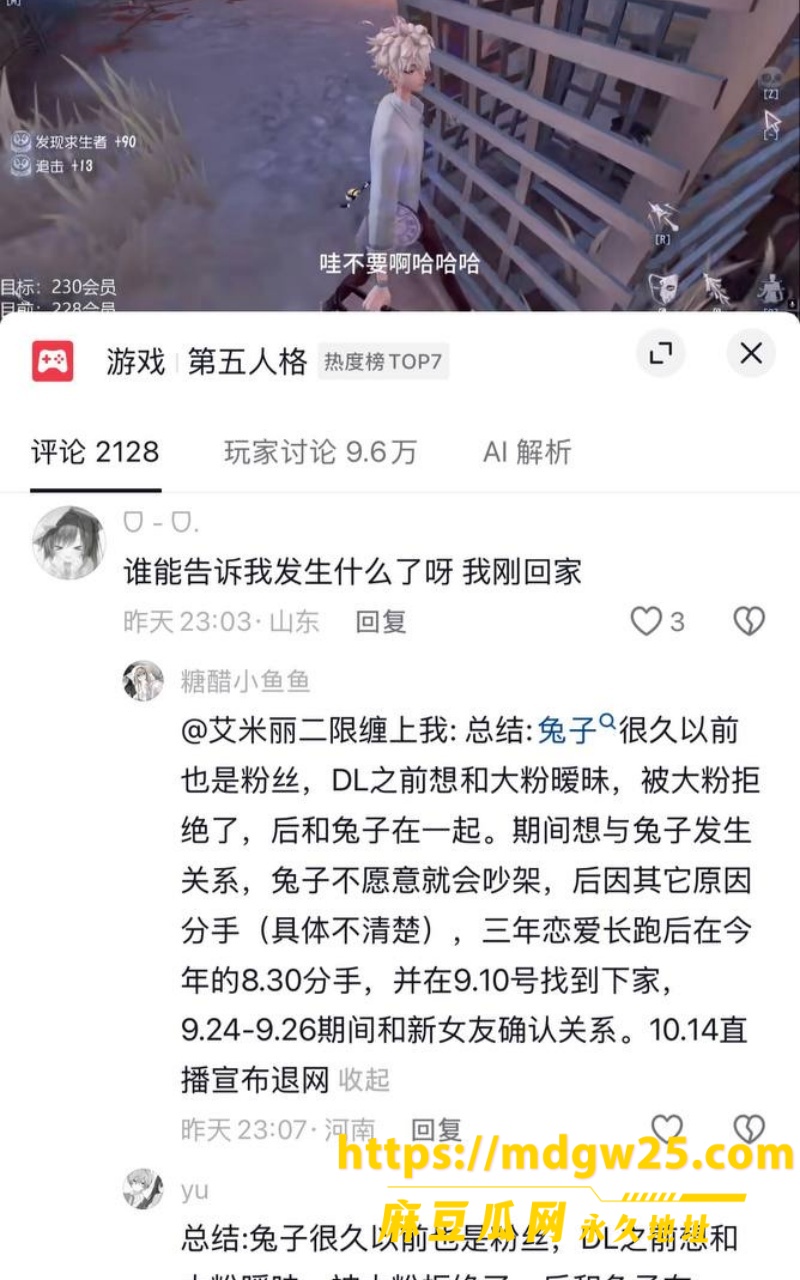Collapse 糖醋小鱼鱼's reply with 收起
This screenshot has width=800, height=1280.
click(364, 1080)
